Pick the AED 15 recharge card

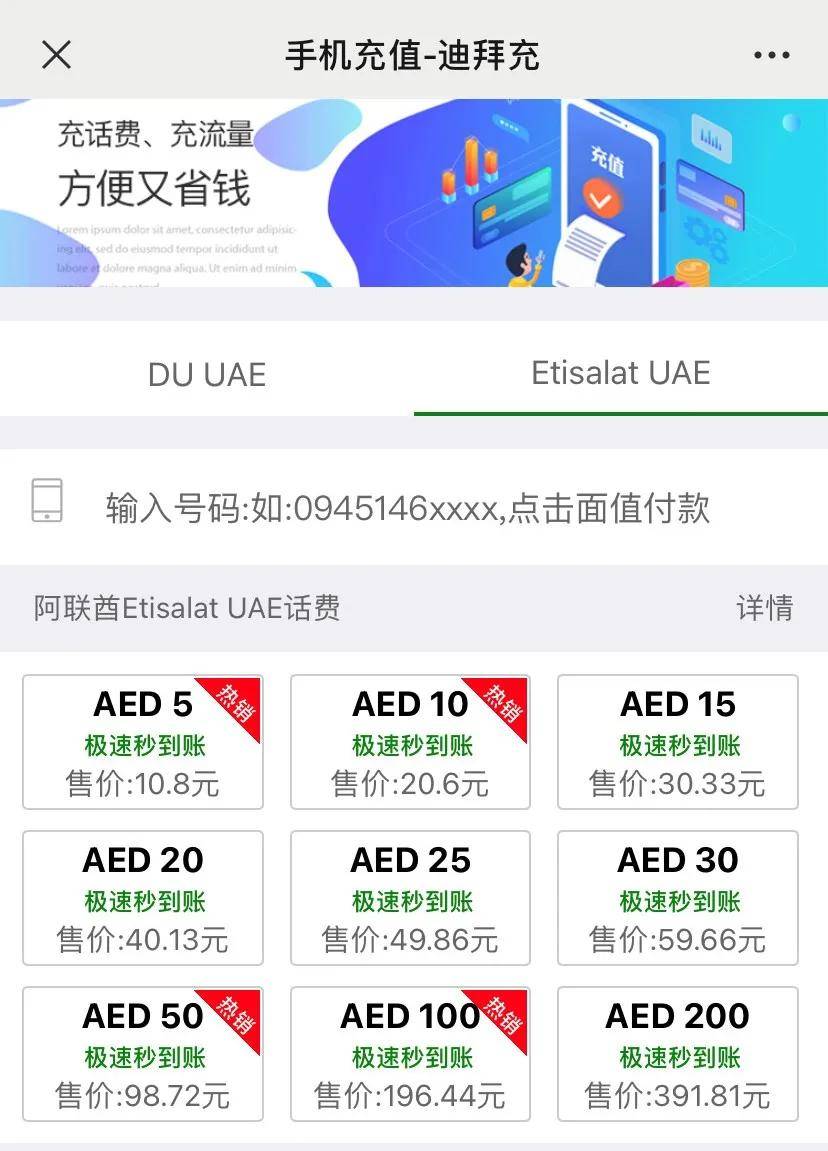pos(678,742)
